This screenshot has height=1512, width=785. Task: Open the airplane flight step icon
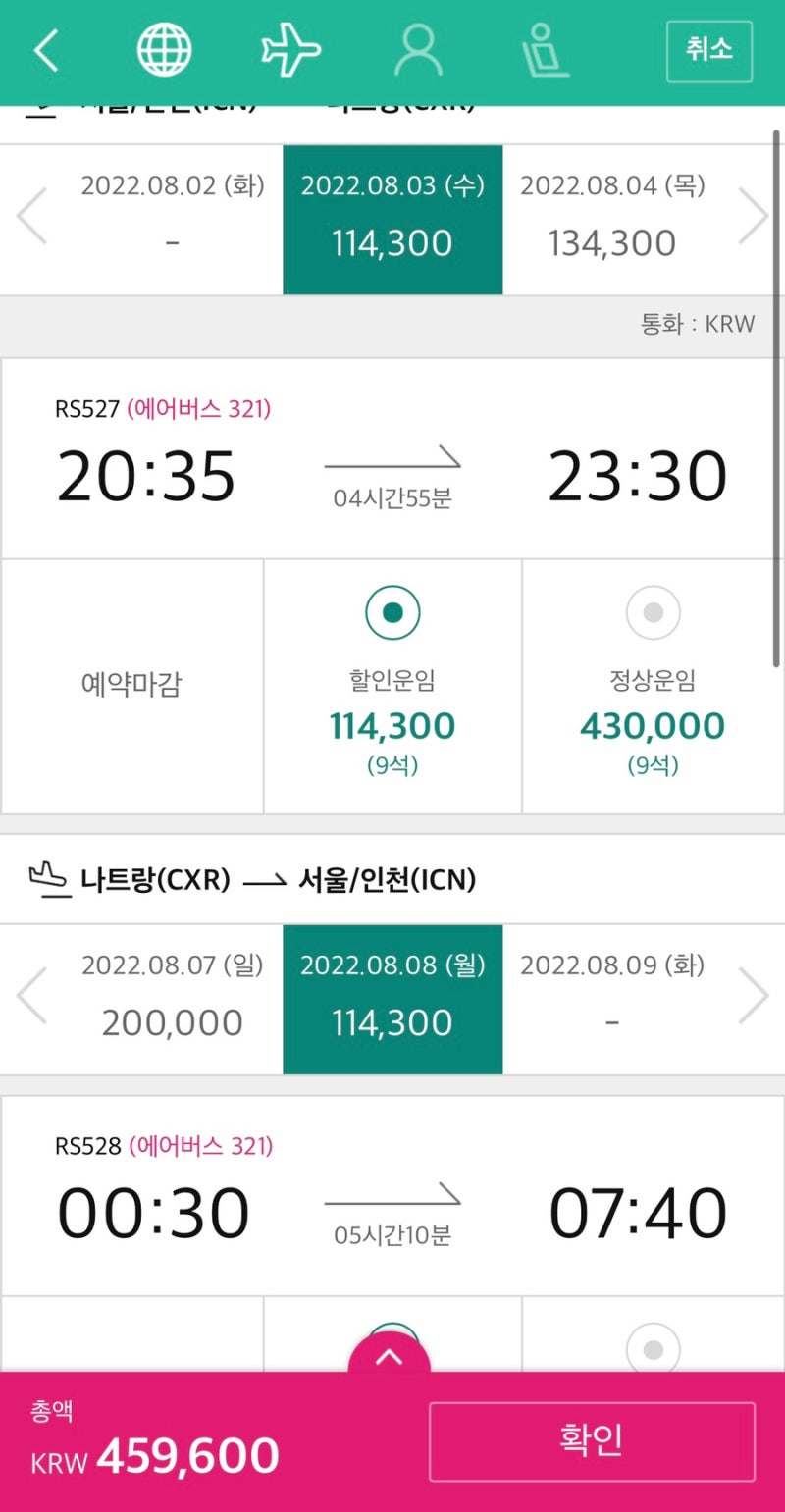(x=290, y=50)
